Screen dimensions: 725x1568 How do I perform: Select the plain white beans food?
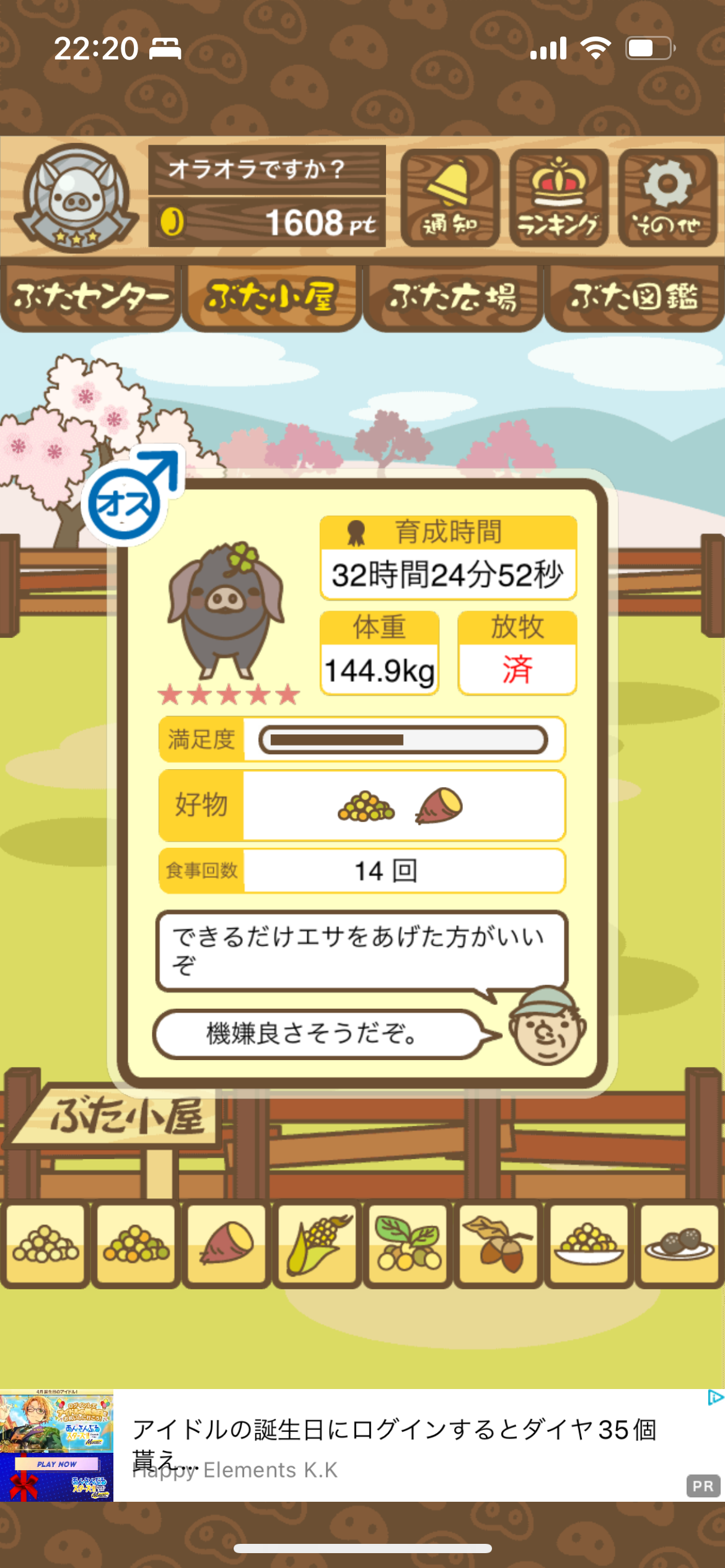click(45, 1244)
